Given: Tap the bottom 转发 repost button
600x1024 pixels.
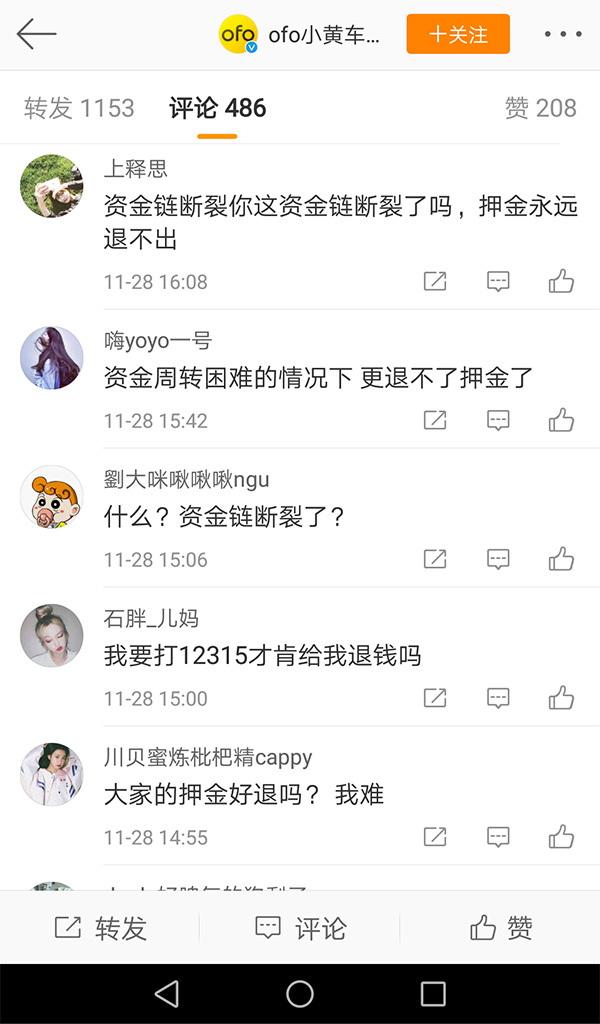Looking at the screenshot, I should [x=100, y=928].
